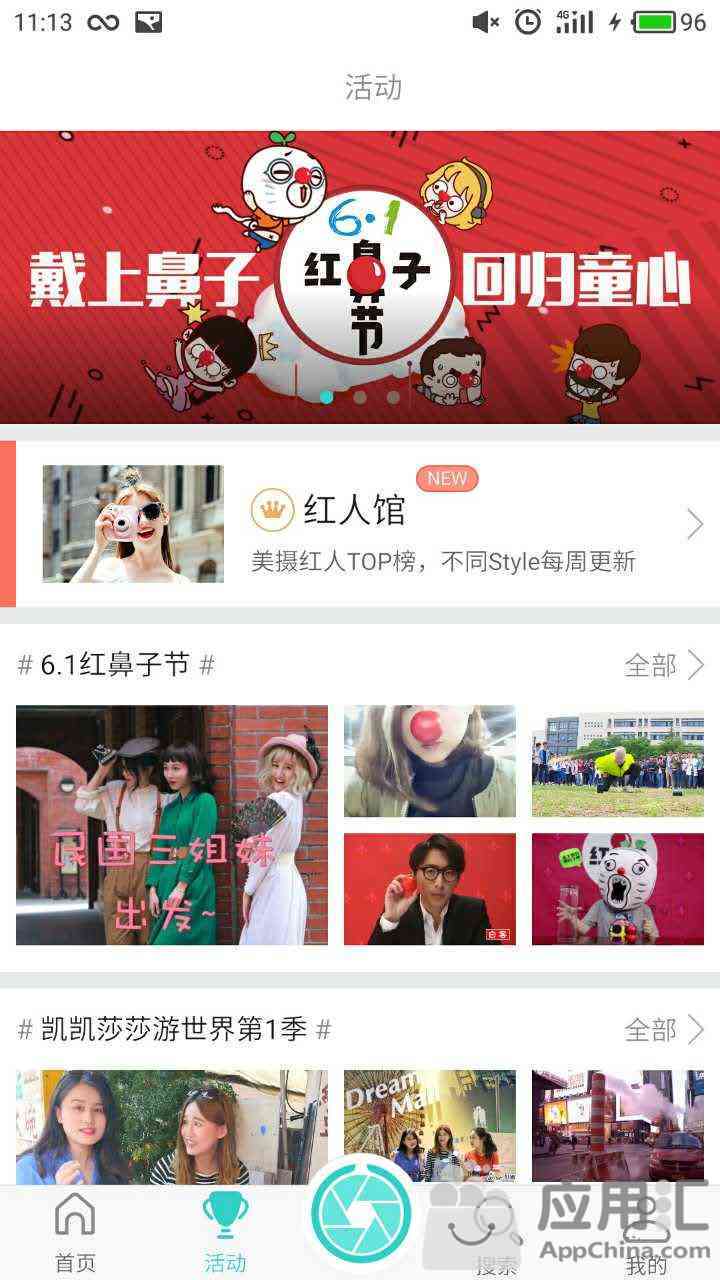View all 凯凯莎莎游世界第1季 videos
The image size is (720, 1280).
pos(664,1029)
